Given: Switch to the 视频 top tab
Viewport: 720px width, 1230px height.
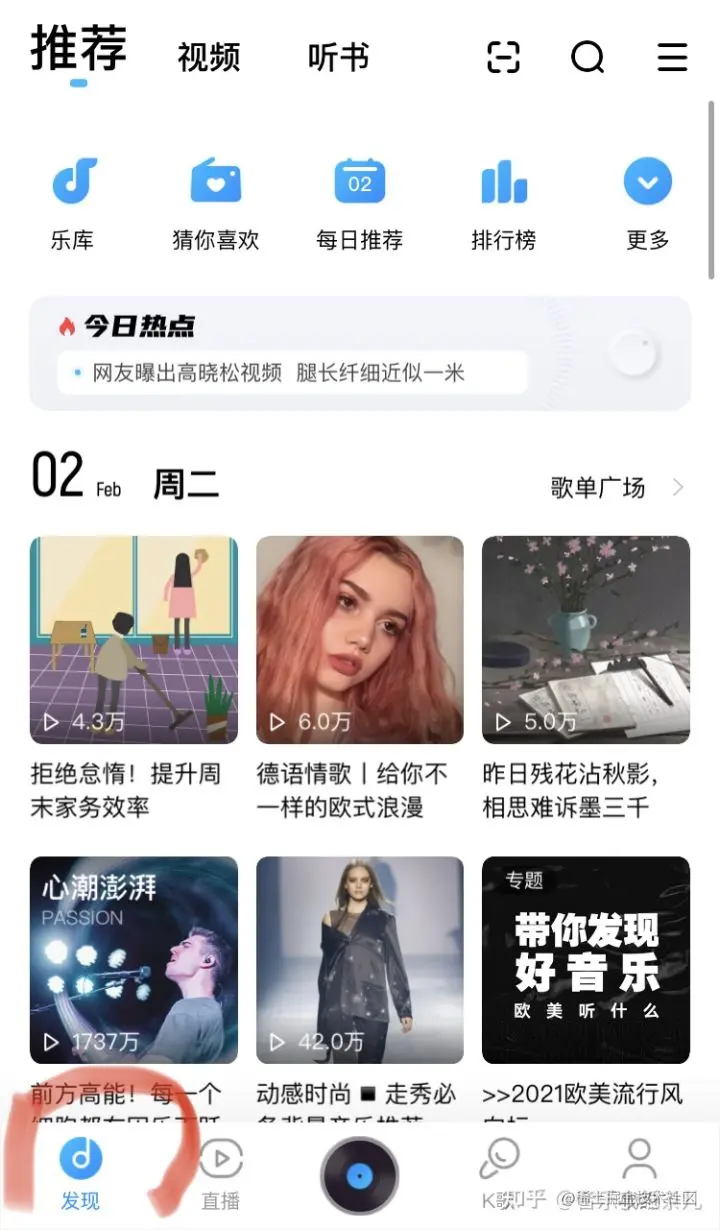Looking at the screenshot, I should coord(209,57).
